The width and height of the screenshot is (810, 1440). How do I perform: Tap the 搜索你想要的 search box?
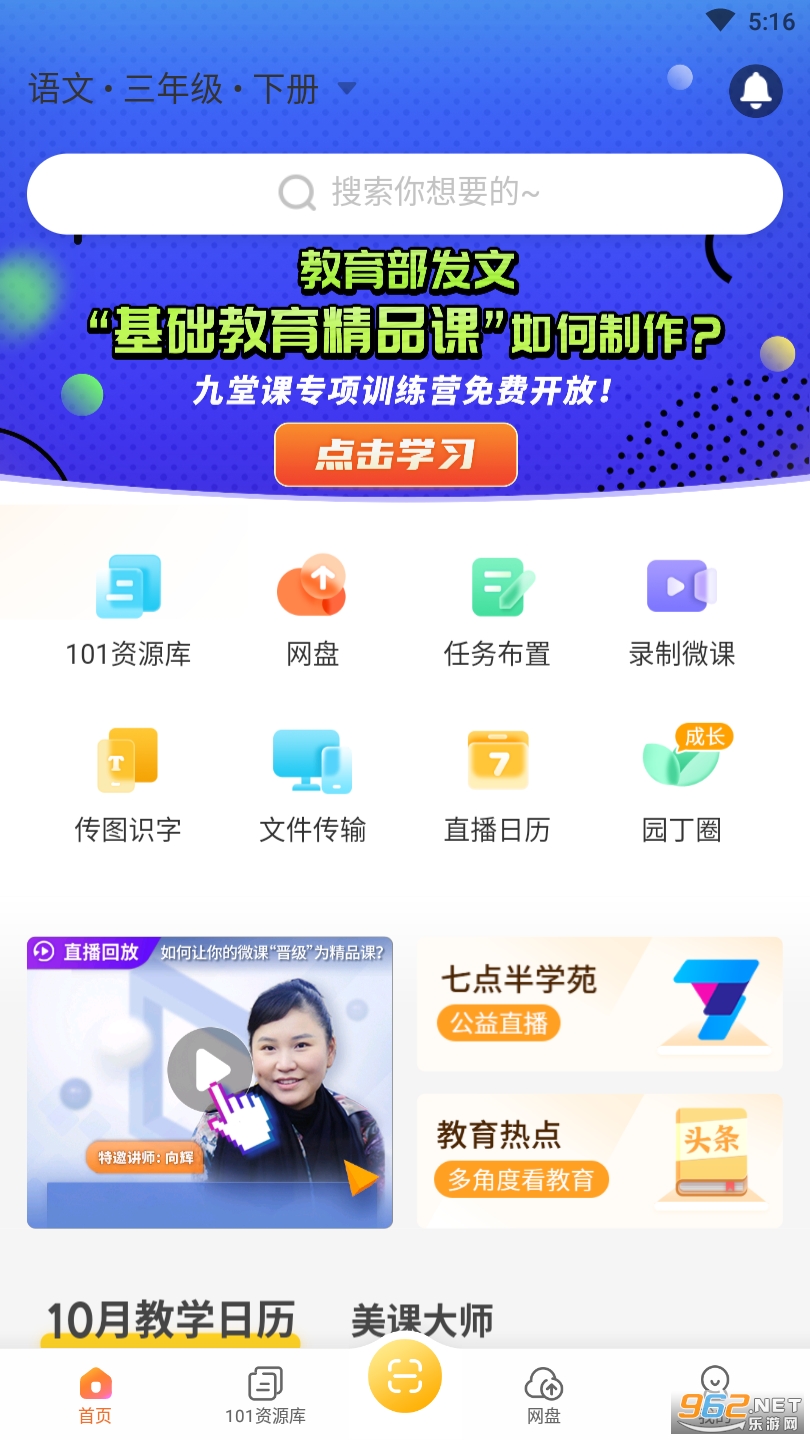405,193
